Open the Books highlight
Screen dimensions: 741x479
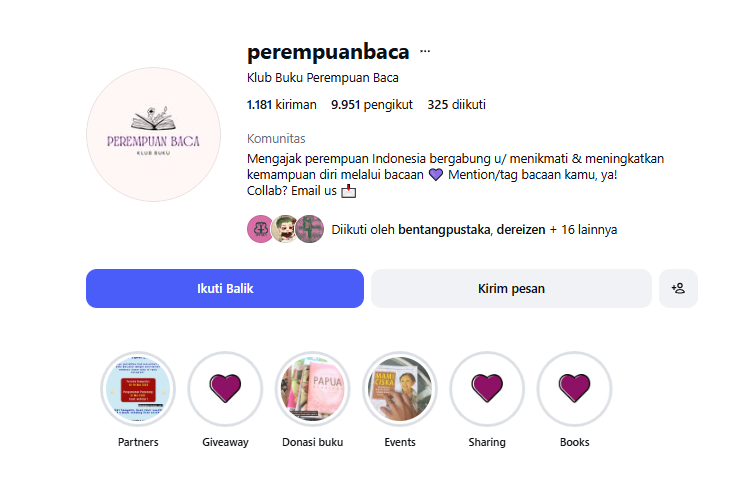pyautogui.click(x=574, y=389)
